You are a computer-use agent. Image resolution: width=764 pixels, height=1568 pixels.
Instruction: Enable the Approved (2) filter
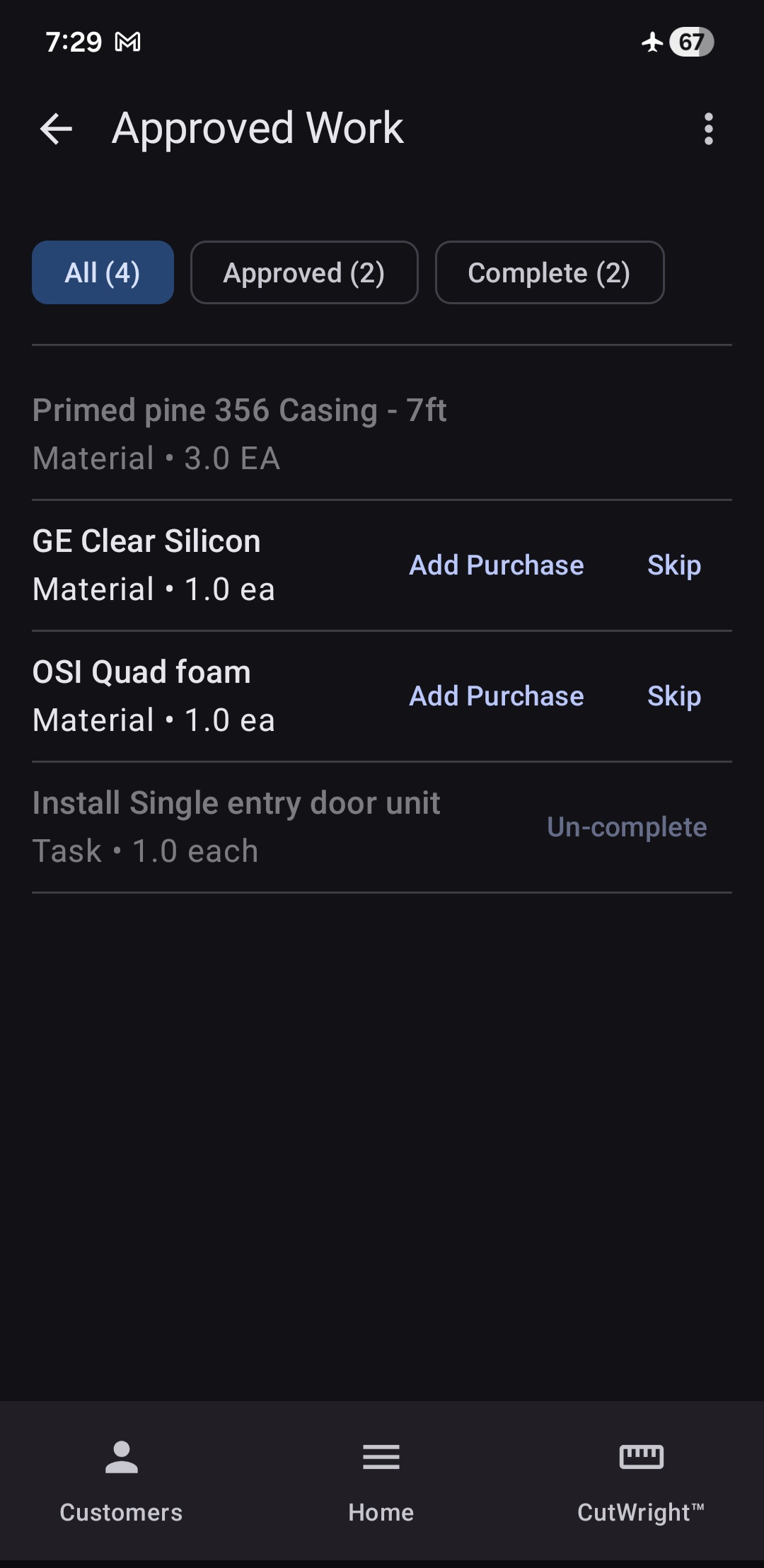[303, 272]
